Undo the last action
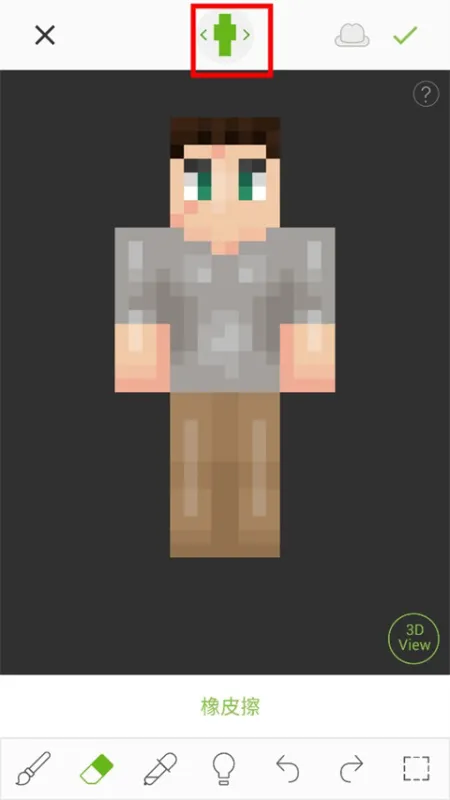450x800 pixels. coord(288,768)
